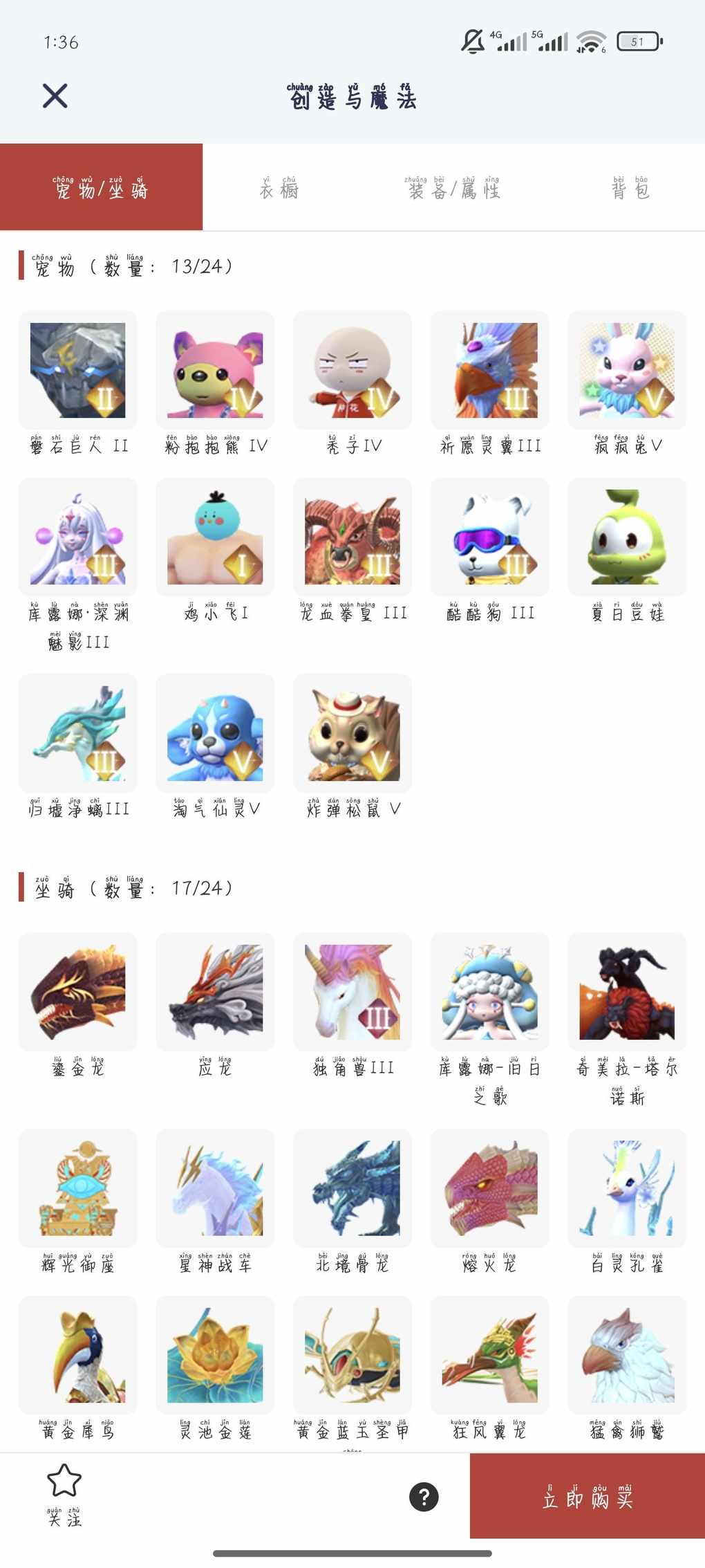
Task: Open pet 疯疯兔 V
Action: click(x=627, y=371)
